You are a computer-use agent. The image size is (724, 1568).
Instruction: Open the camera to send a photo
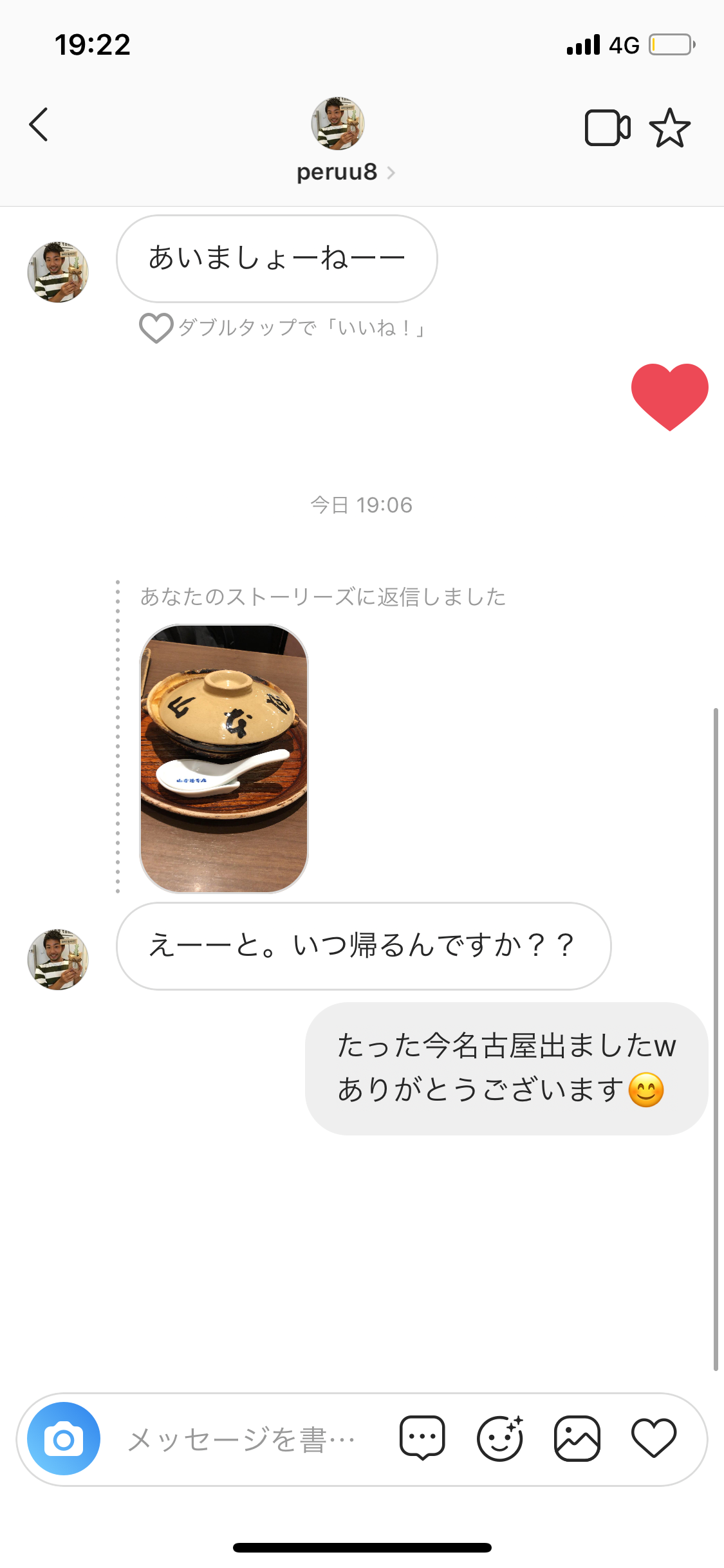(x=64, y=1439)
